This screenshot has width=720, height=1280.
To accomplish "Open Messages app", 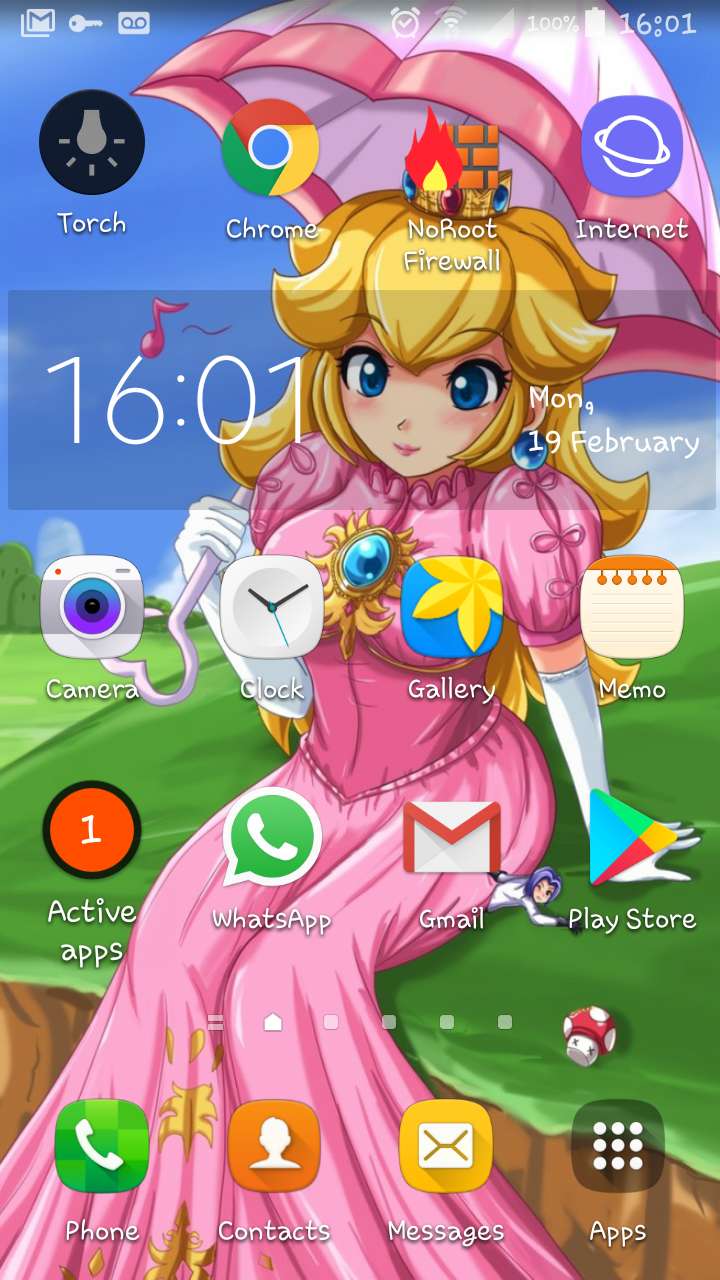I will [446, 1147].
